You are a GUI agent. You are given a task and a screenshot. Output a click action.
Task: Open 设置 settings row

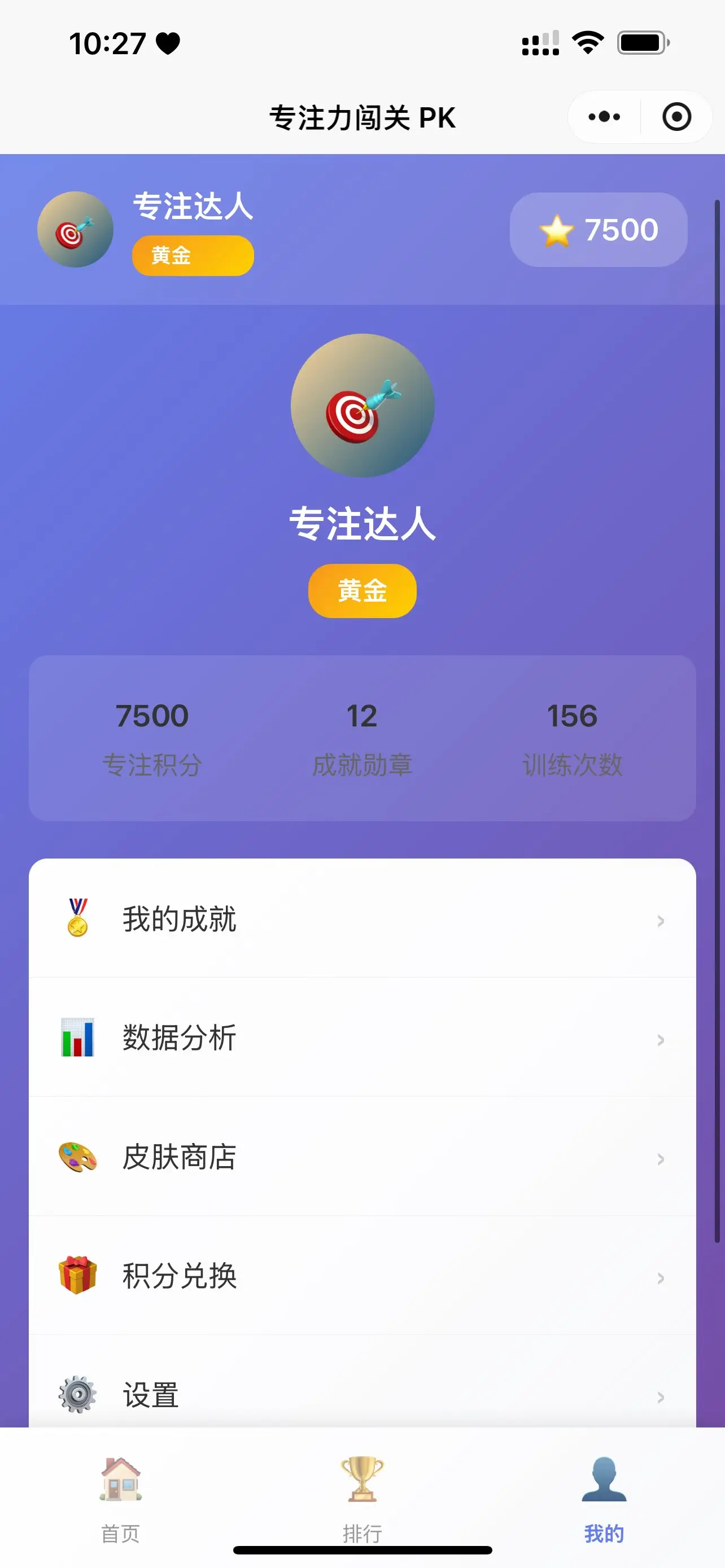pyautogui.click(x=362, y=1394)
